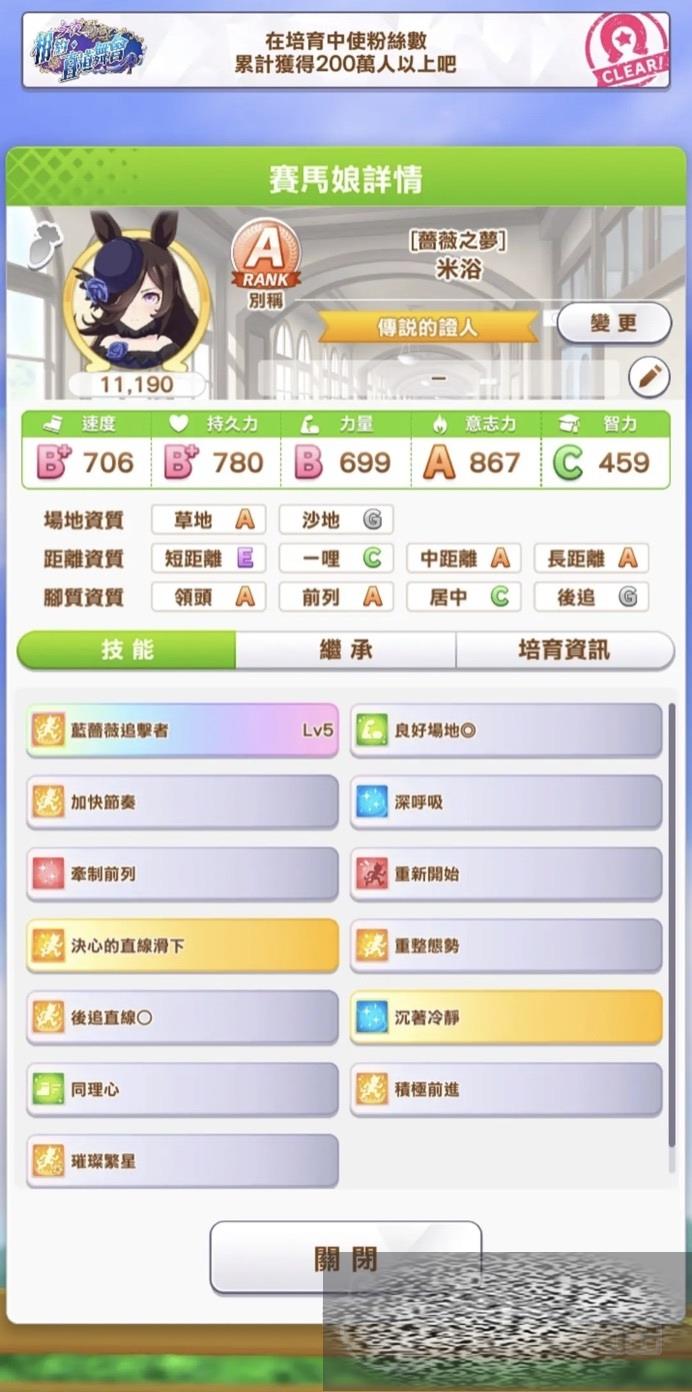Select the 技能 tab
The height and width of the screenshot is (1392, 692).
pyautogui.click(x=127, y=650)
